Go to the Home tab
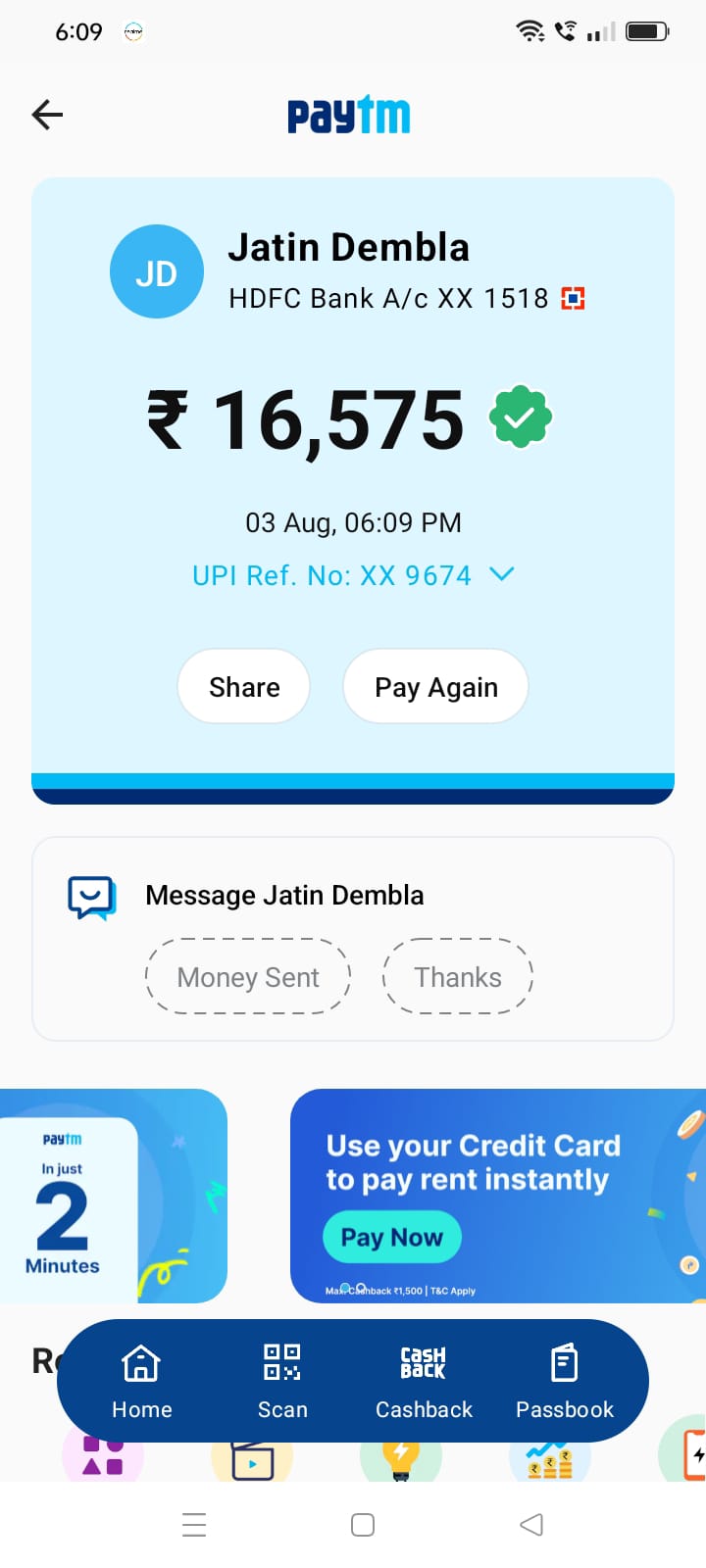Image resolution: width=706 pixels, height=1568 pixels. click(141, 1381)
